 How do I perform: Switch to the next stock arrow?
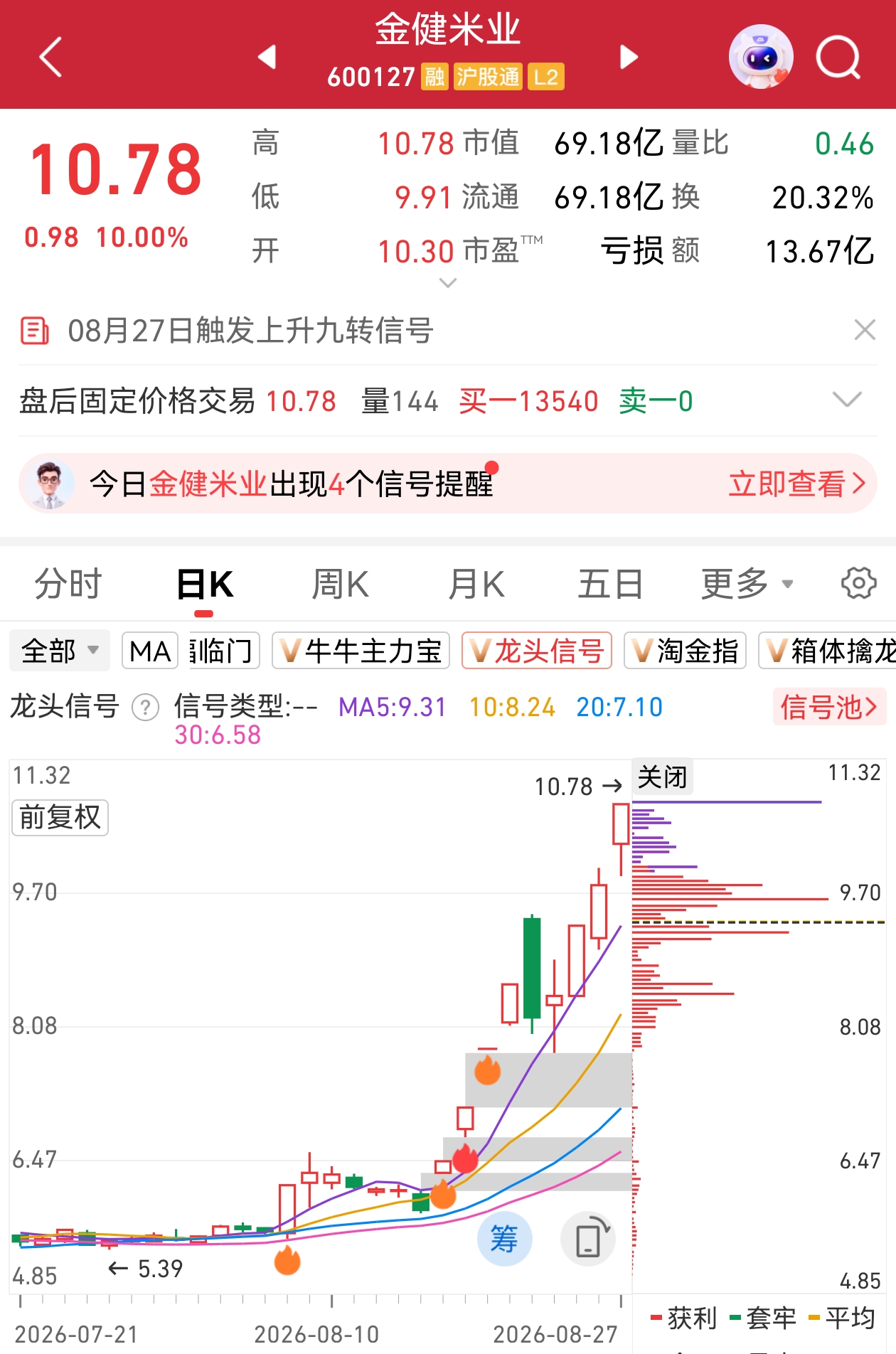click(x=629, y=57)
